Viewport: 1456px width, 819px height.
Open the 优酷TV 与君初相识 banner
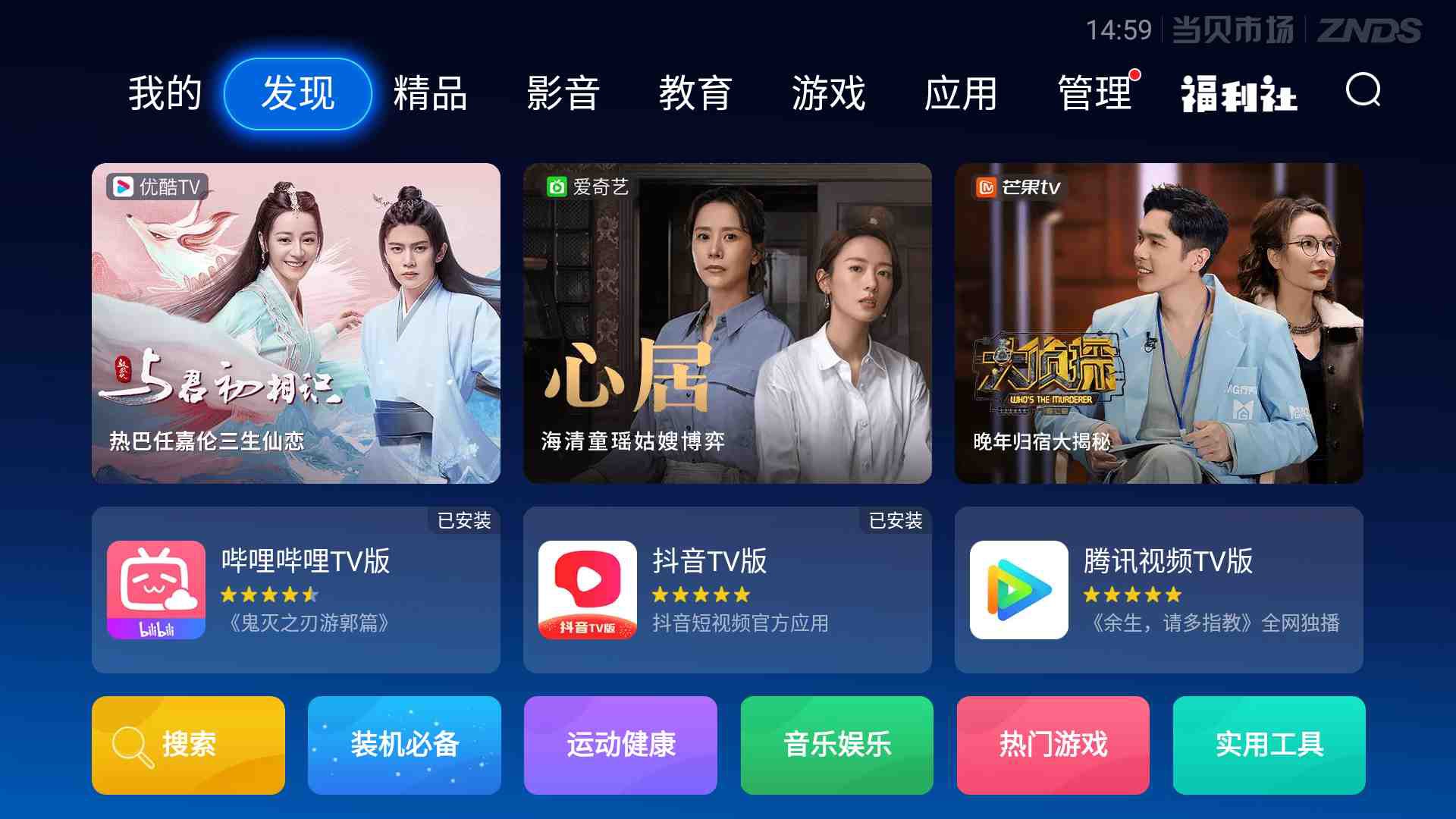(x=296, y=323)
